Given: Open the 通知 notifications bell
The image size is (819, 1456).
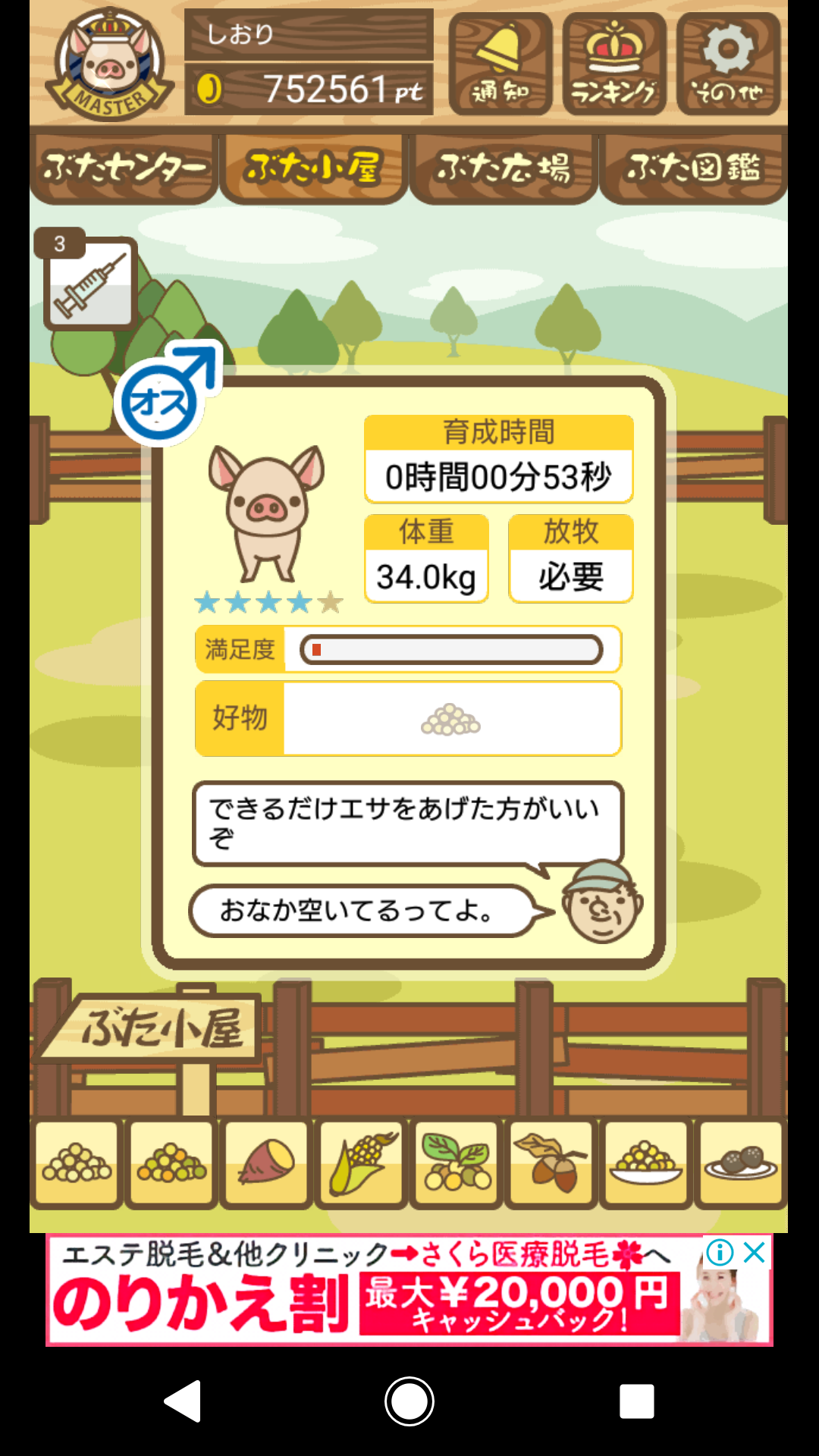Looking at the screenshot, I should click(500, 64).
